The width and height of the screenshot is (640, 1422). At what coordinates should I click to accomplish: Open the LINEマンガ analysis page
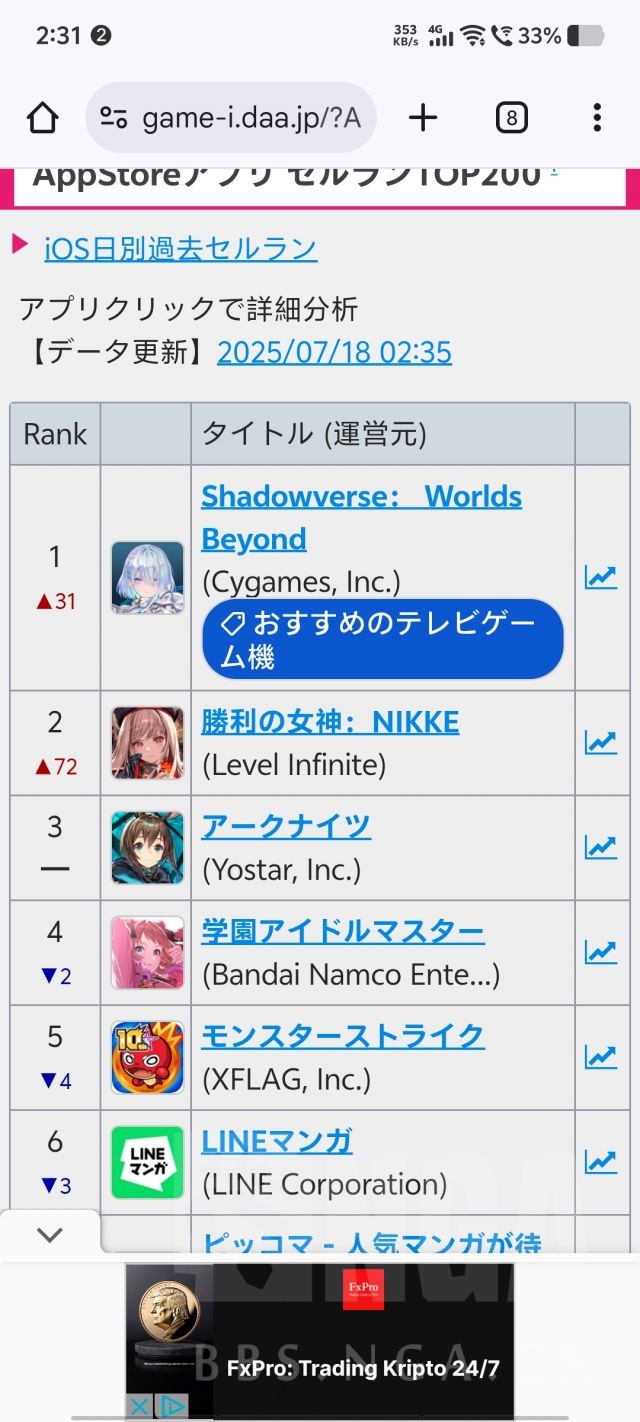(276, 1141)
